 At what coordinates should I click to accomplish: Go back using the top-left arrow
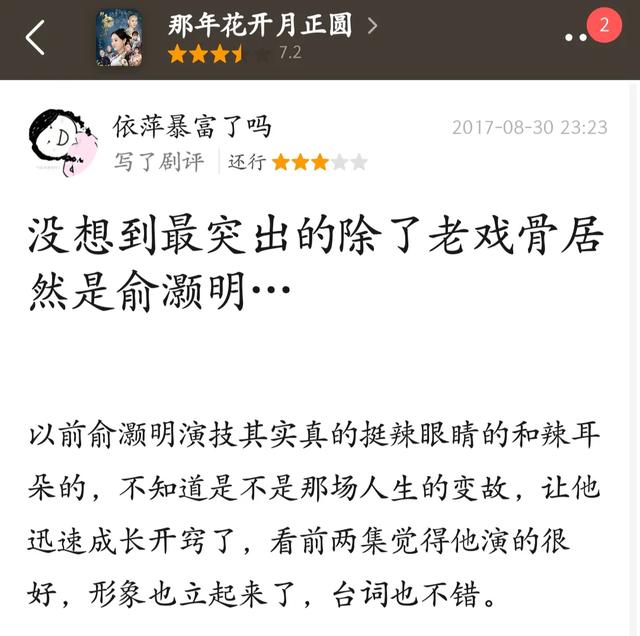[x=35, y=38]
